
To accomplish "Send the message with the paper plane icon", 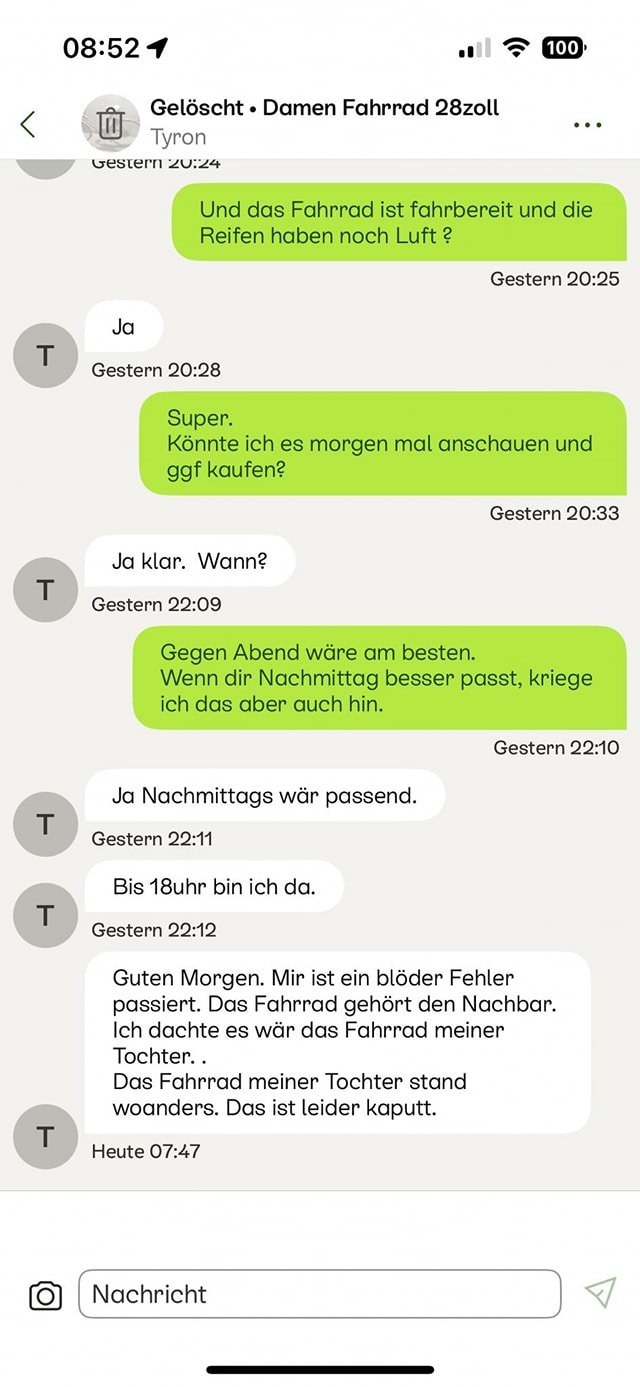I will coord(600,1292).
